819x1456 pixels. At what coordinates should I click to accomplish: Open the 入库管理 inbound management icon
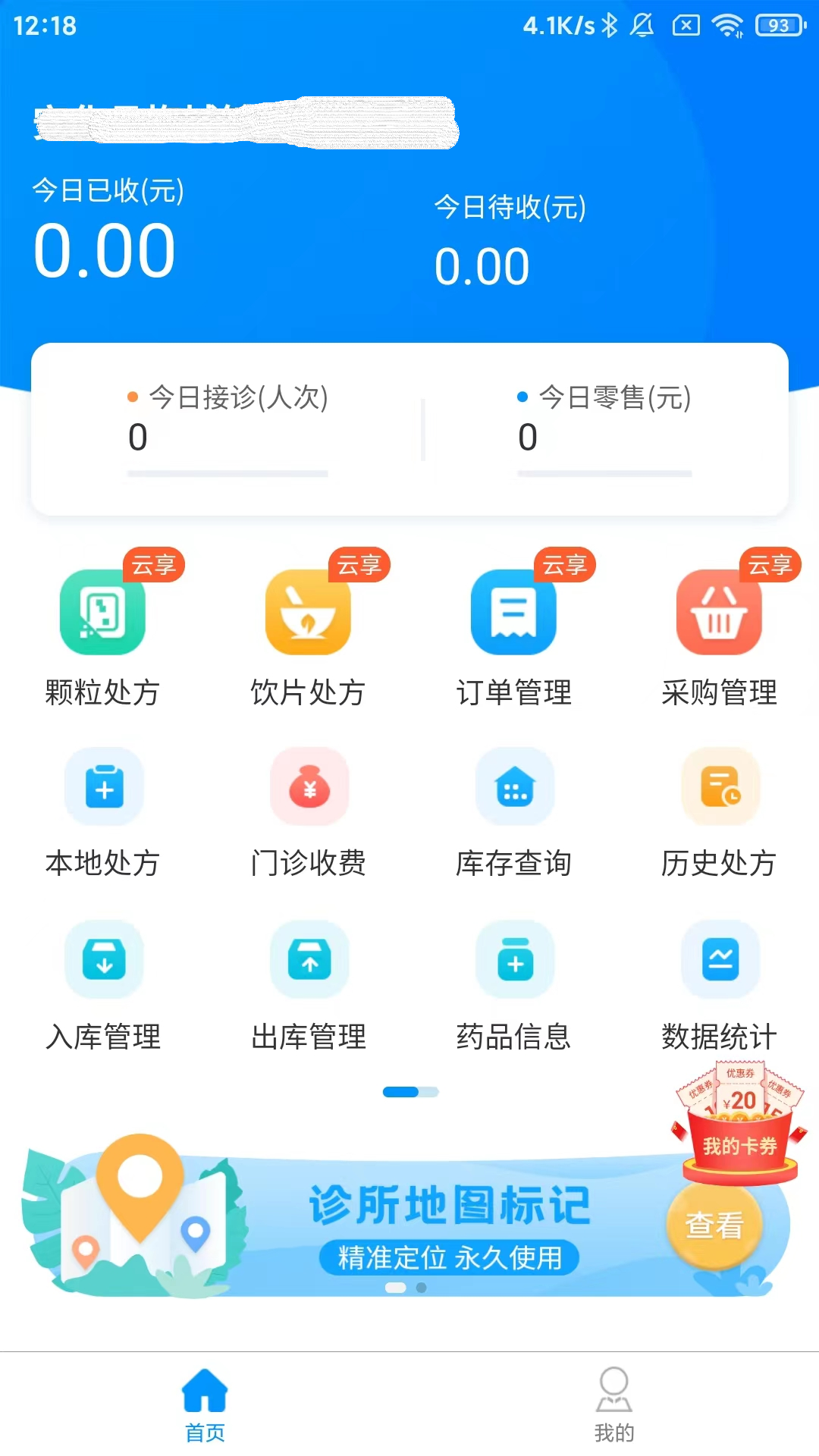tap(103, 959)
